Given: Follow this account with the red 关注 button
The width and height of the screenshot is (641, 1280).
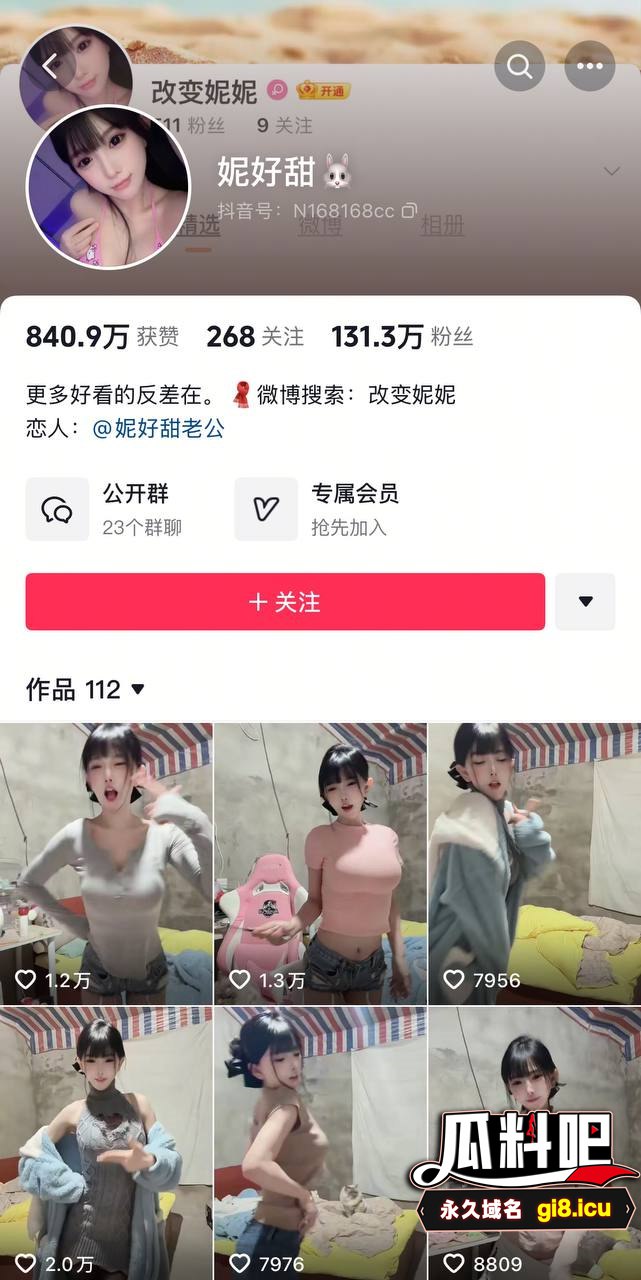Looking at the screenshot, I should coord(285,602).
